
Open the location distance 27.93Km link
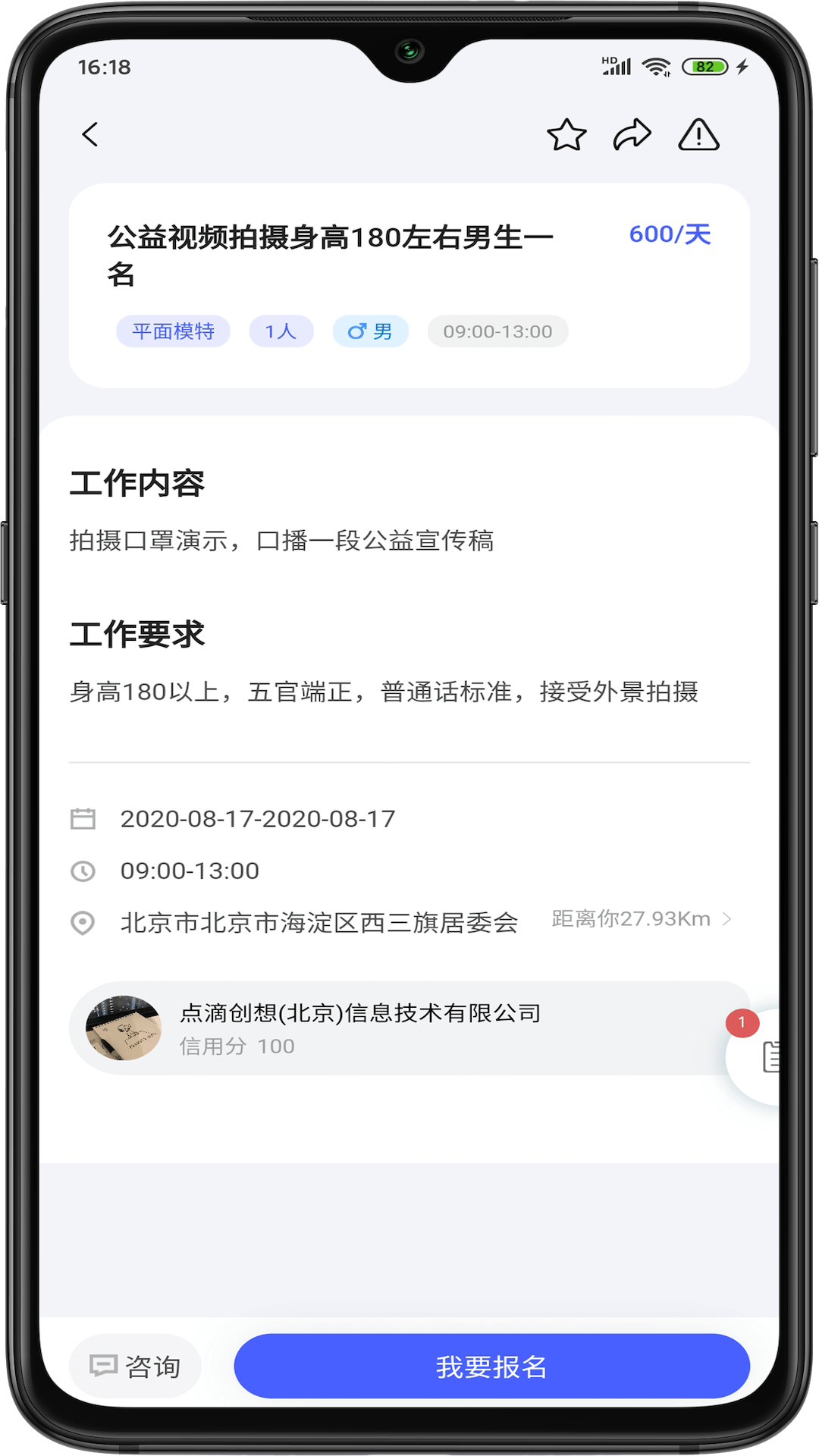click(x=641, y=919)
